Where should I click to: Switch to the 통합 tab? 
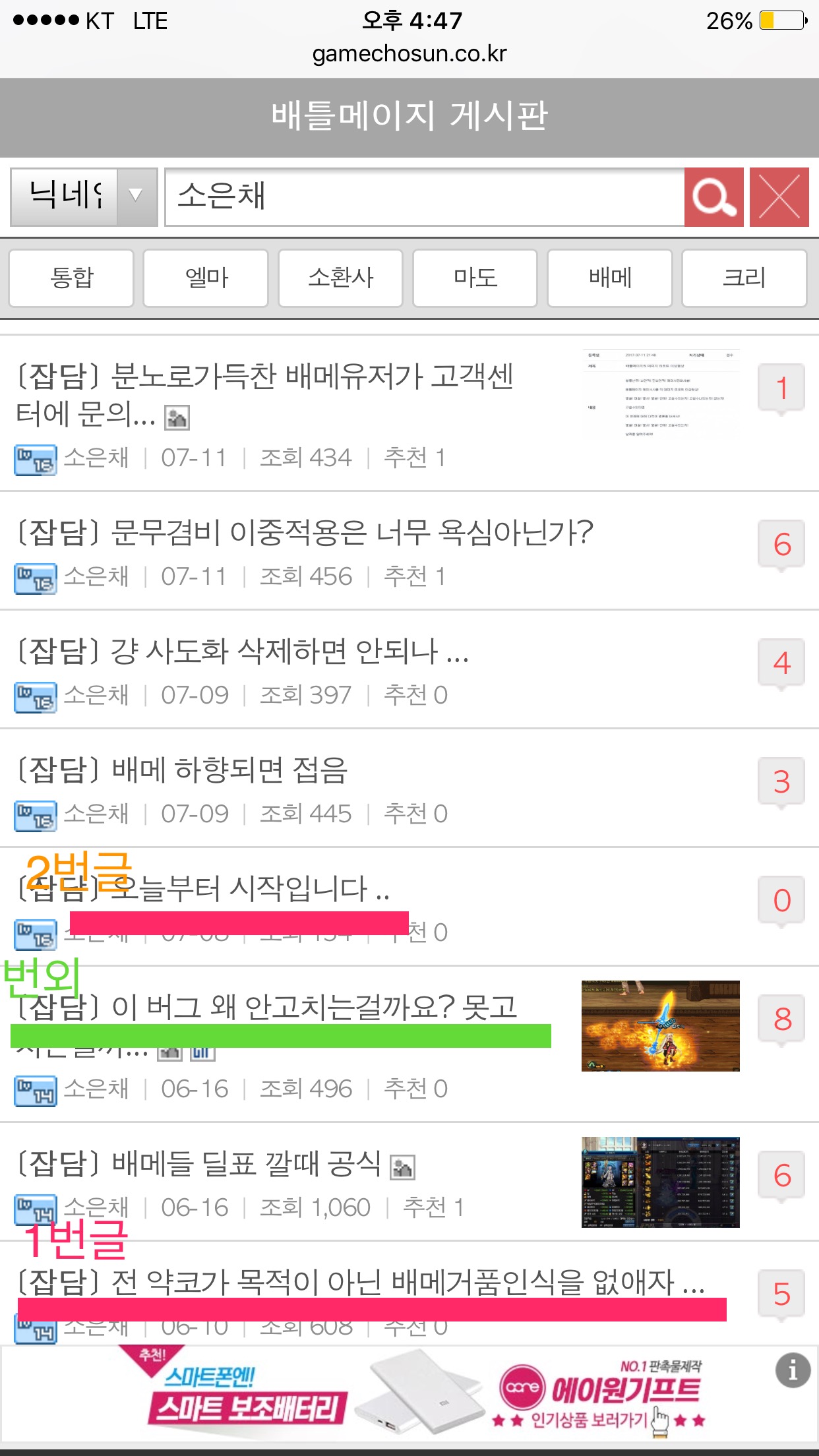tap(71, 278)
